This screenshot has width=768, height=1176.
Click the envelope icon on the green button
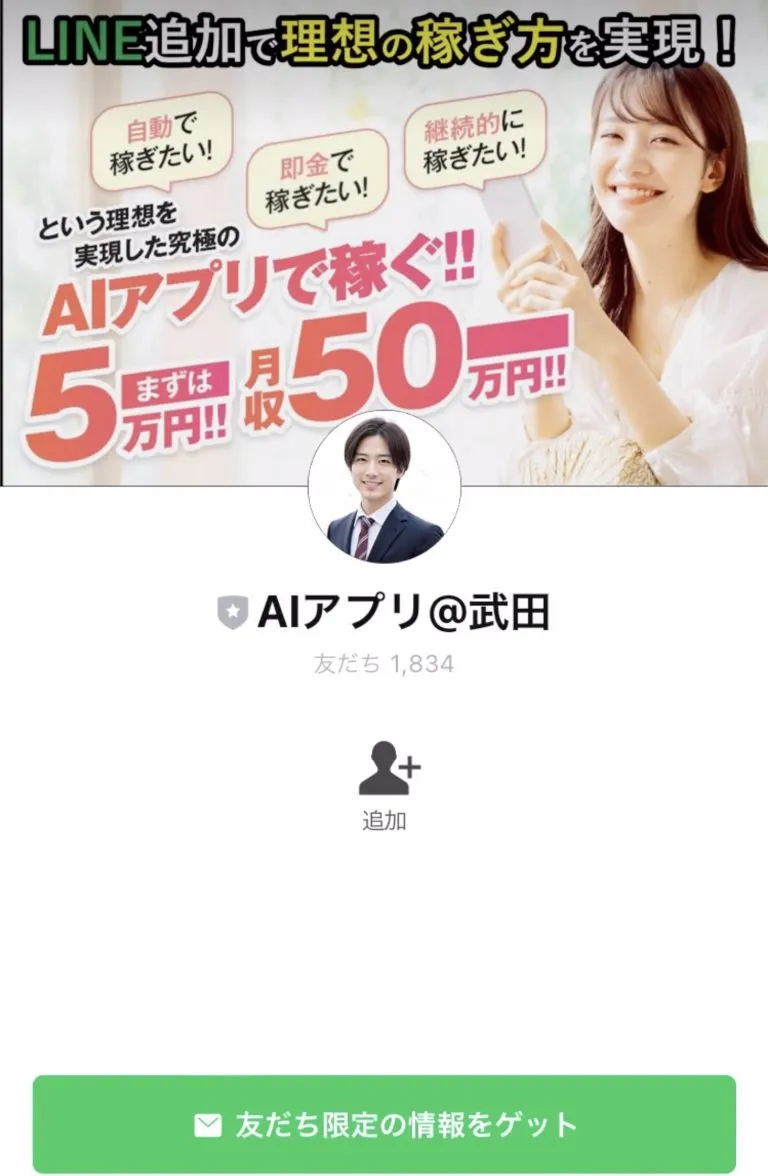206,1122
